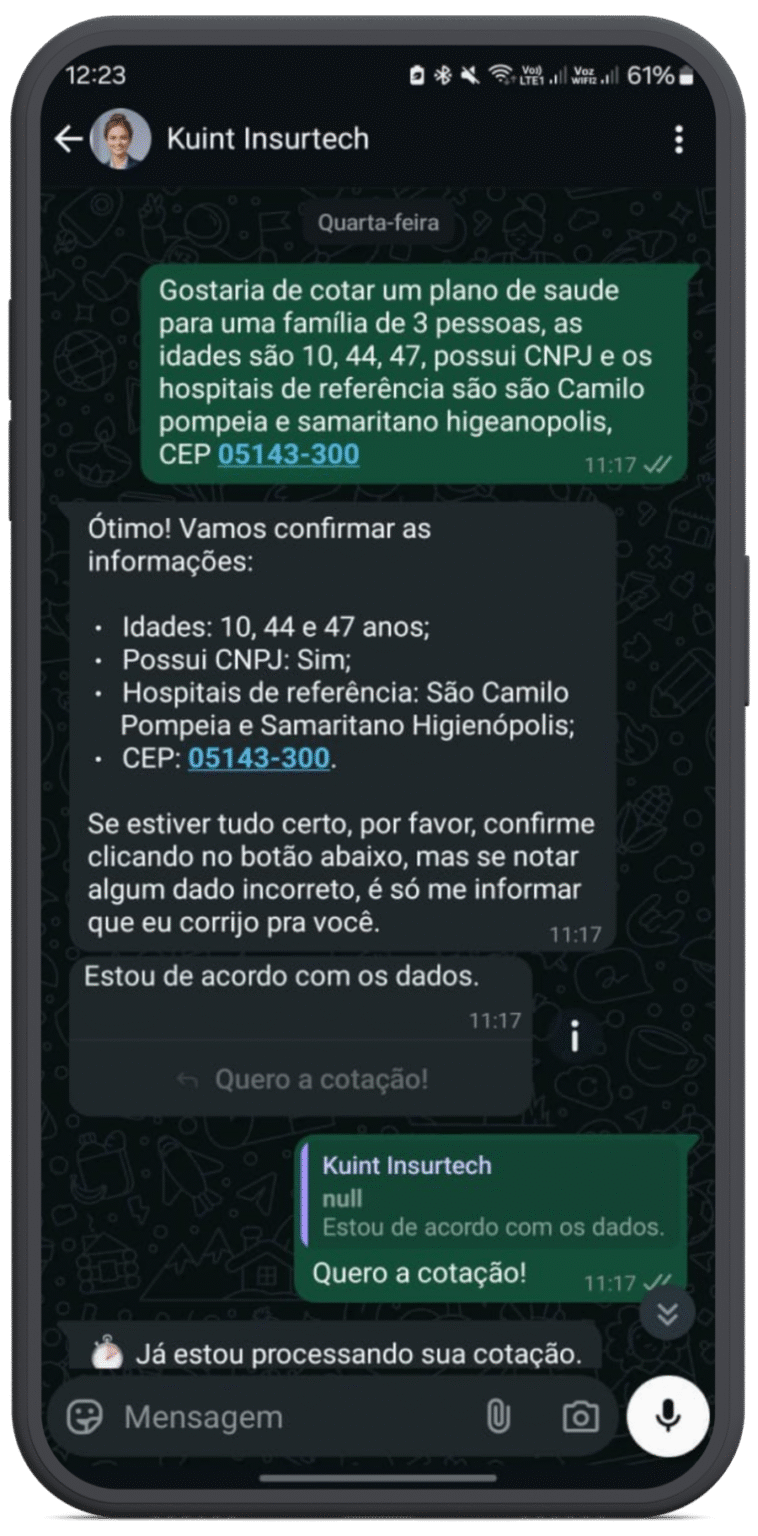Image resolution: width=758 pixels, height=1536 pixels.
Task: Tap the Quero a cotação! reply button
Action: (x=301, y=1079)
